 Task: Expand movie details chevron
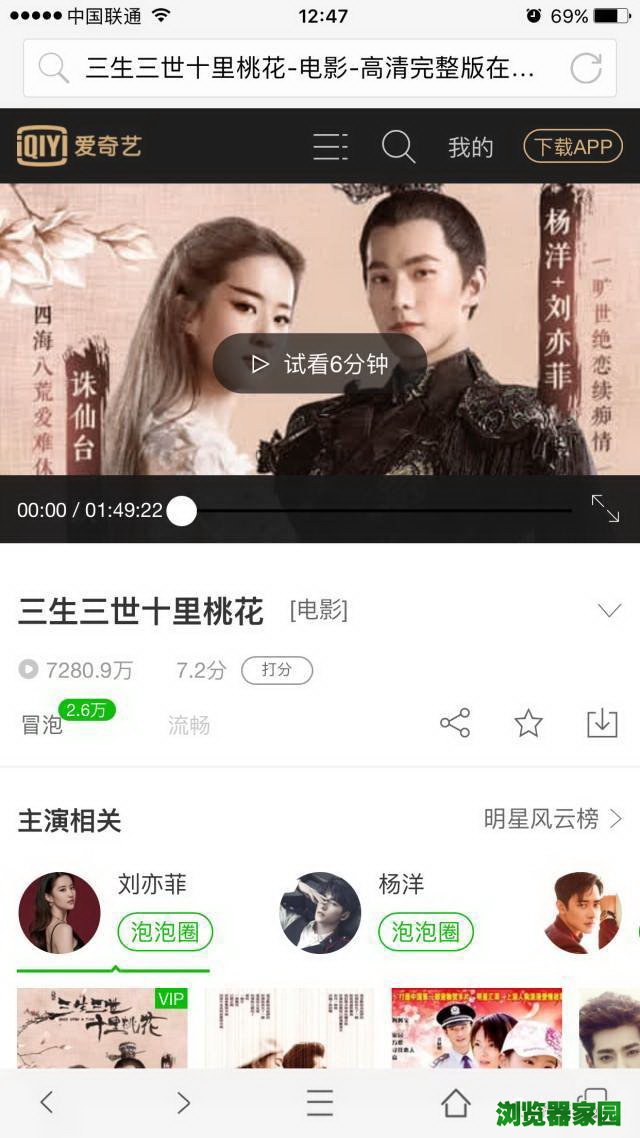point(609,611)
